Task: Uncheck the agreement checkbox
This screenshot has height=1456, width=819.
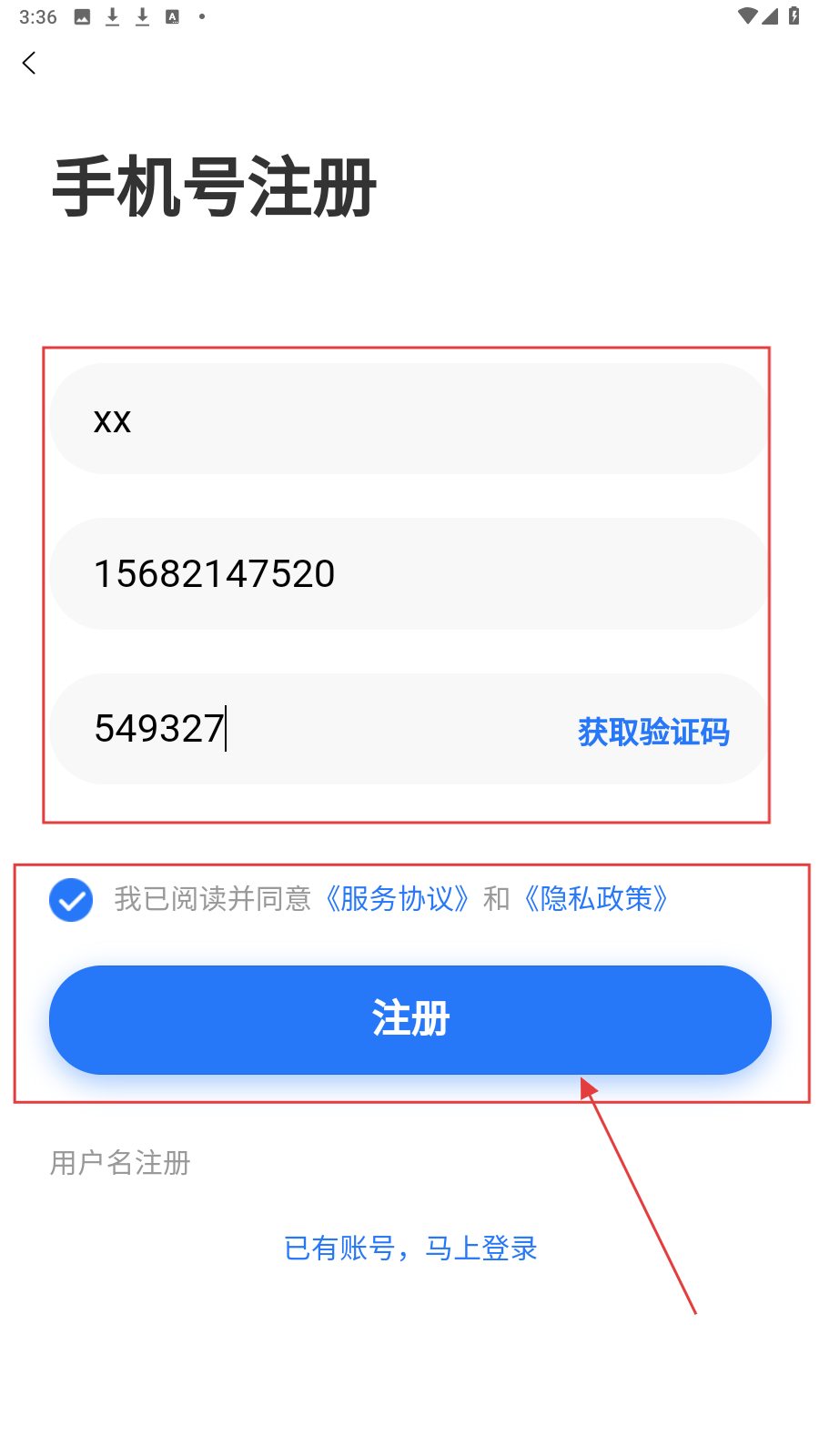Action: [71, 900]
